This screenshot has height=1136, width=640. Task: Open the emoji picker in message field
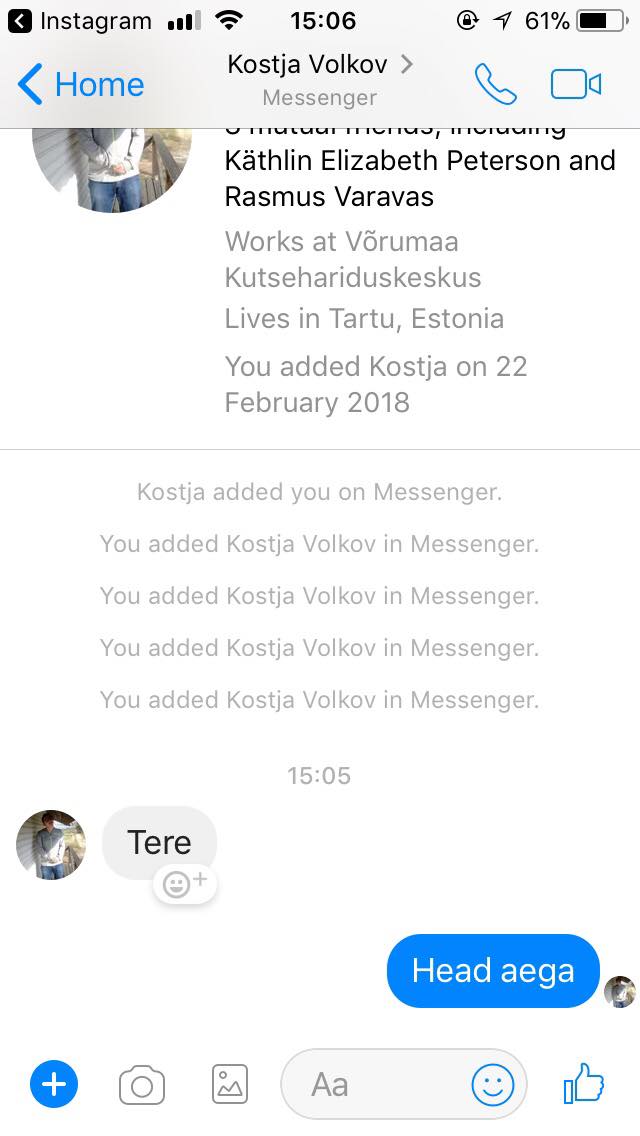[493, 1085]
